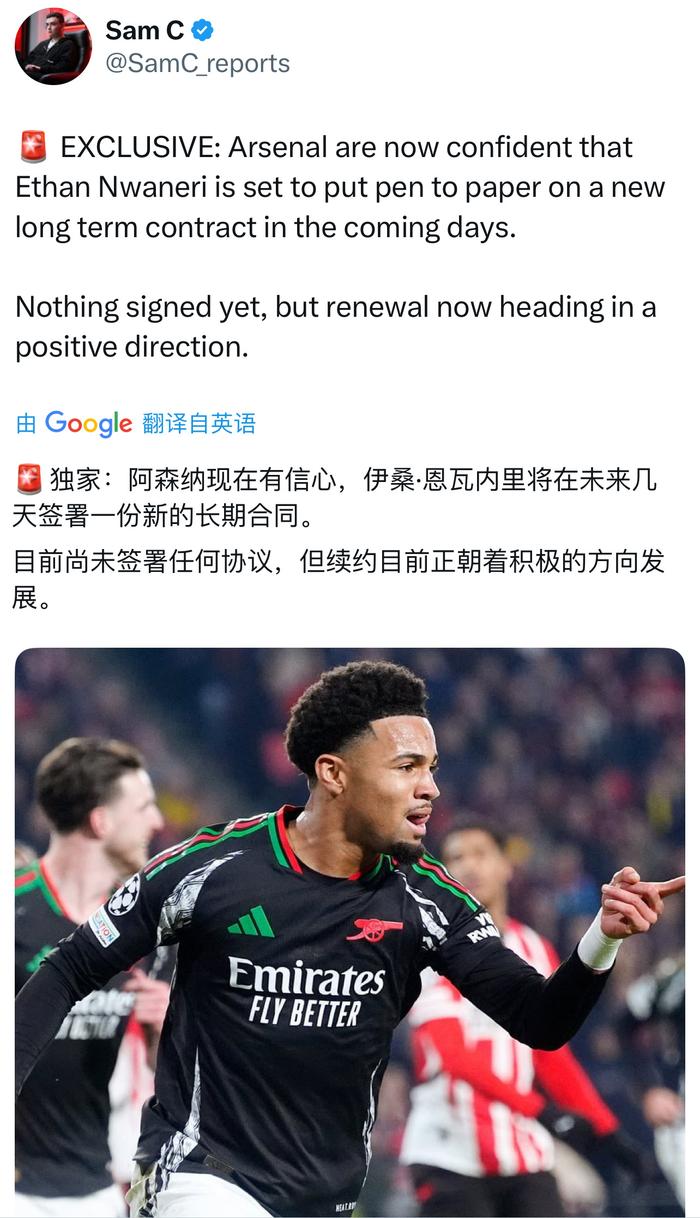Tap the 翻译自英语 translation link
Viewport: 700px width, 1218px height.
tap(199, 423)
